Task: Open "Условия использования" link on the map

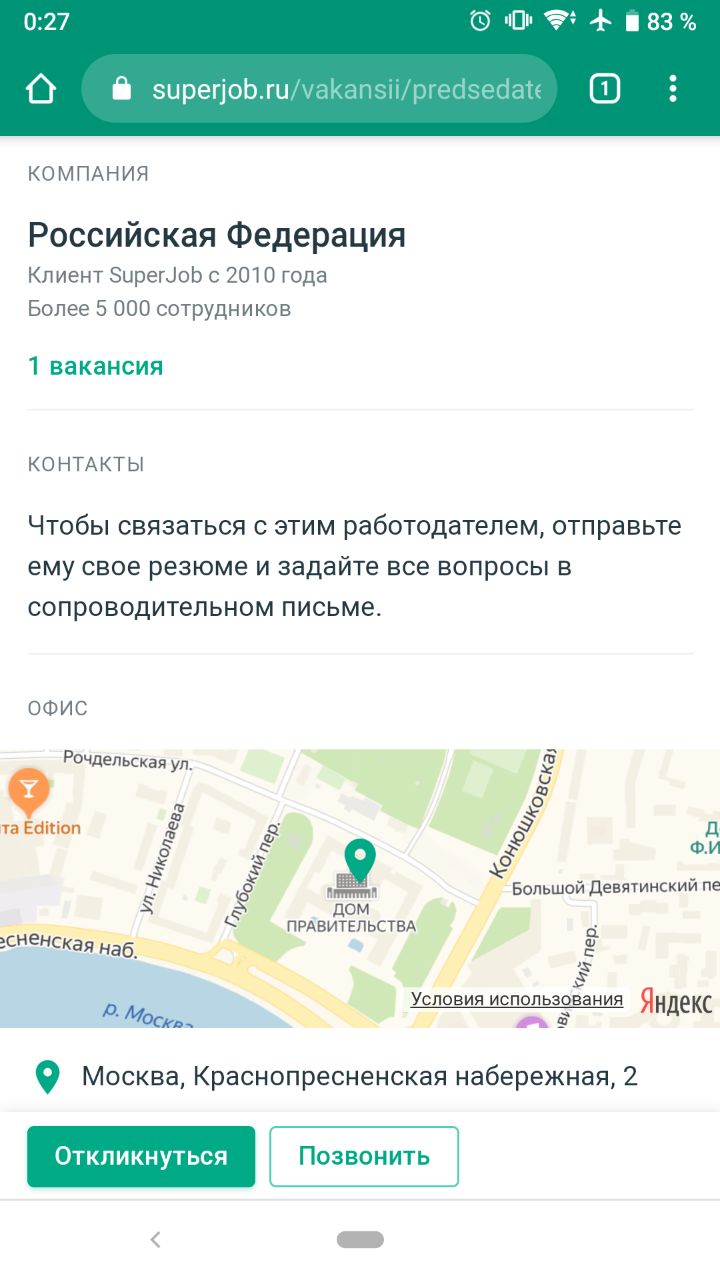Action: click(x=516, y=999)
